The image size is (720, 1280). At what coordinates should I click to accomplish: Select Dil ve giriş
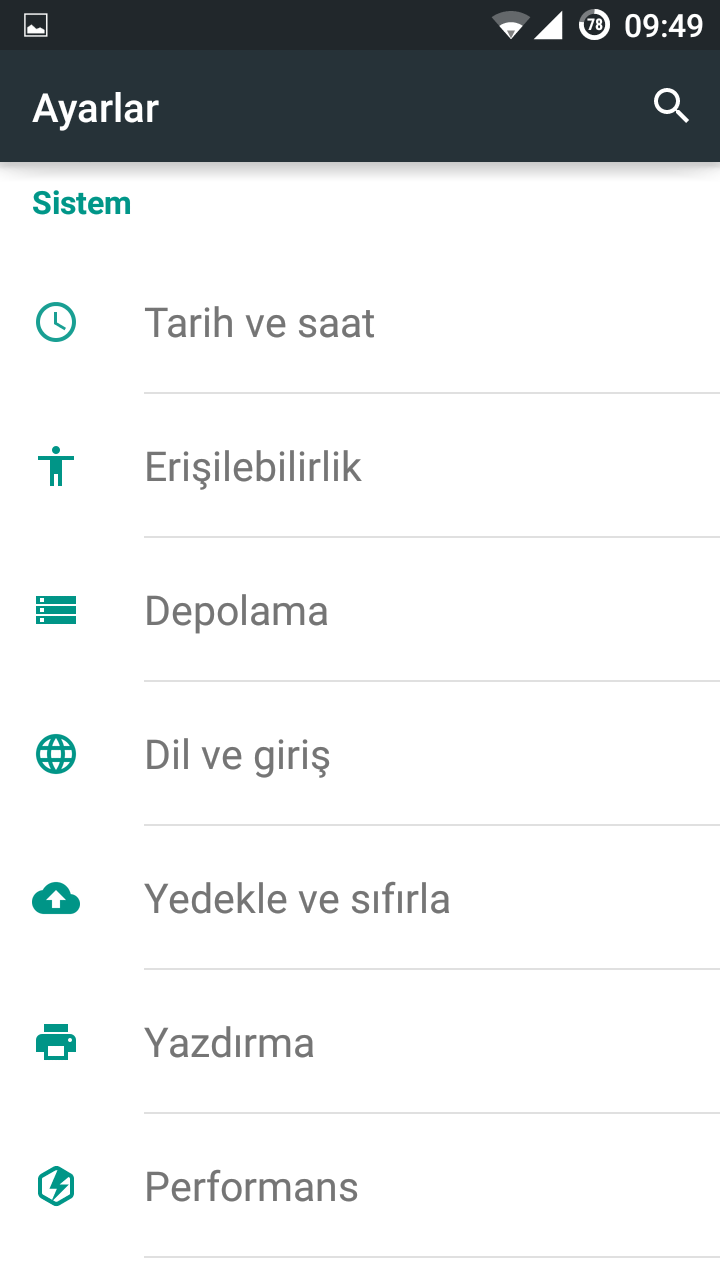pos(360,754)
